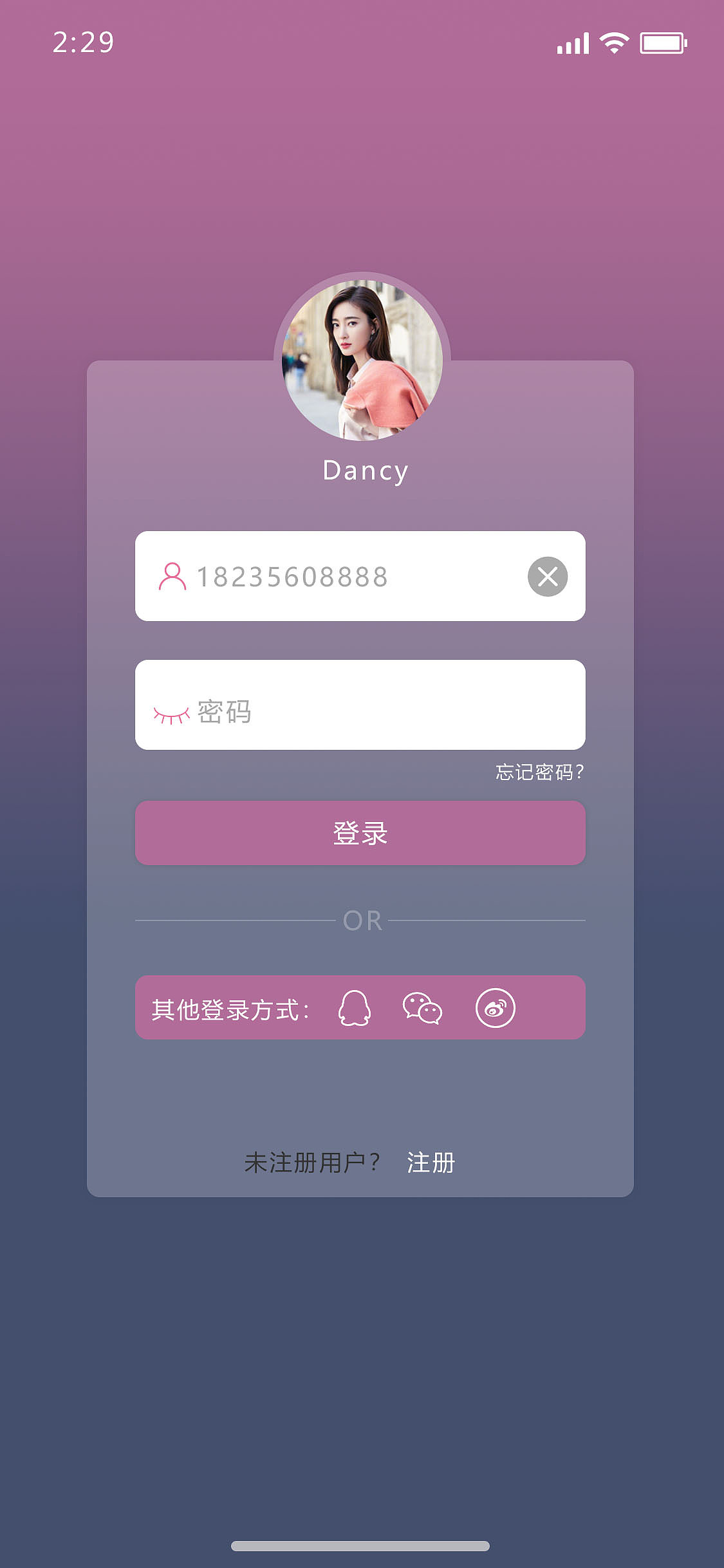Click the 忘记密码 forgot password link
This screenshot has width=724, height=1568.
click(x=541, y=772)
